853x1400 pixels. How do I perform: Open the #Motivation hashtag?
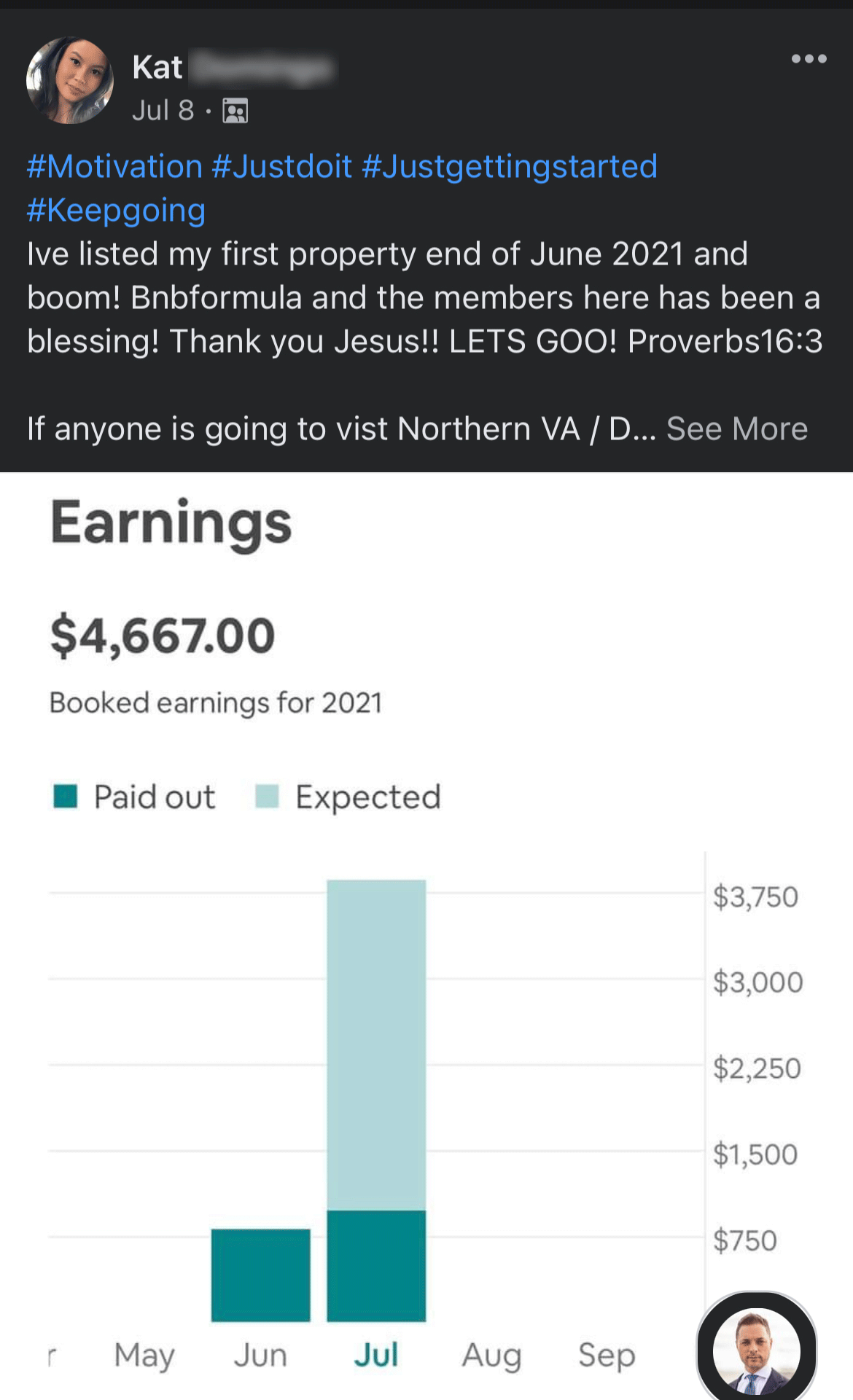pyautogui.click(x=114, y=167)
